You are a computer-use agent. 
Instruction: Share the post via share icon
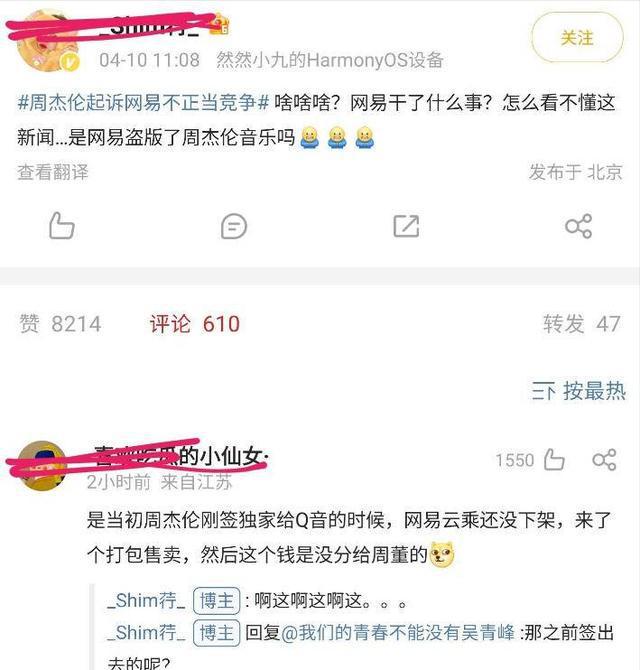point(578,226)
